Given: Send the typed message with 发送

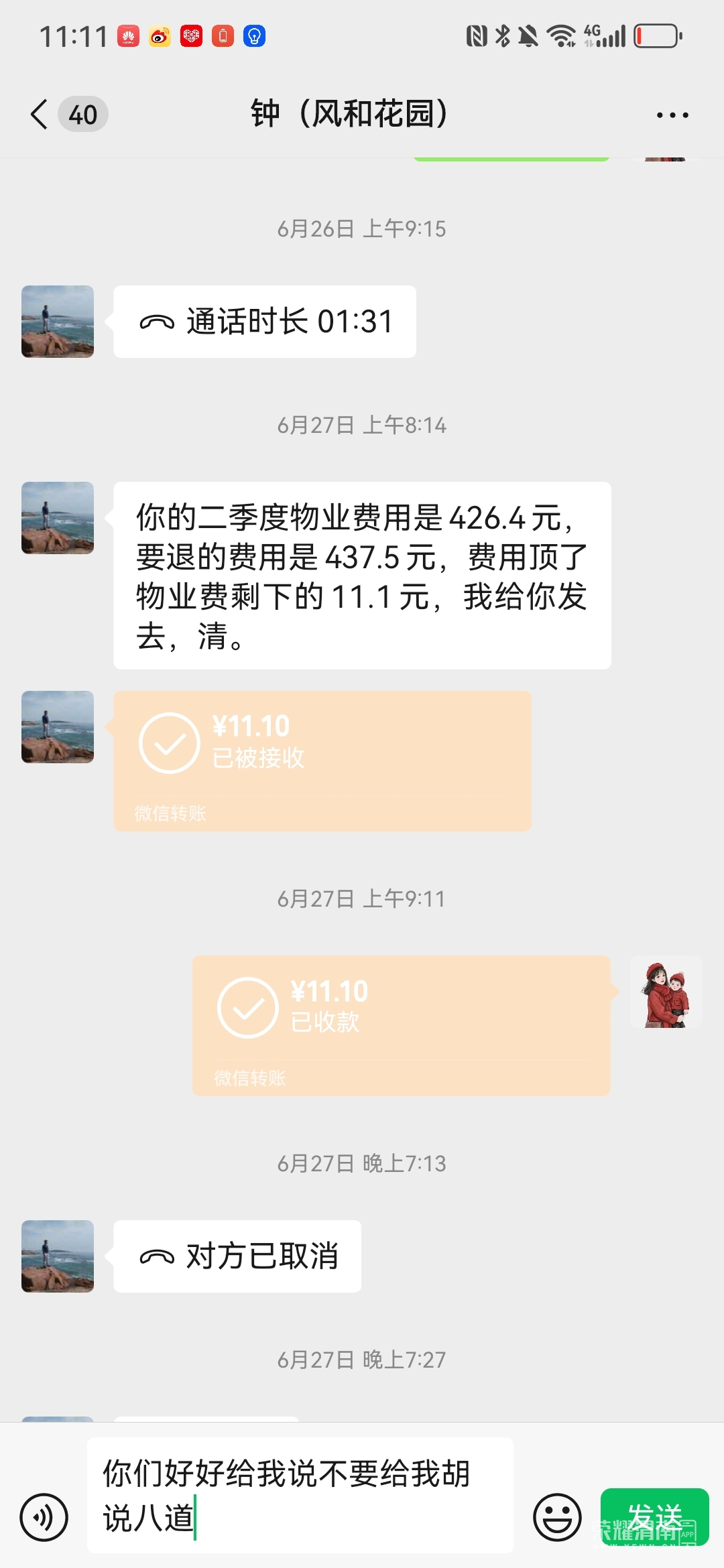Looking at the screenshot, I should (x=654, y=1517).
